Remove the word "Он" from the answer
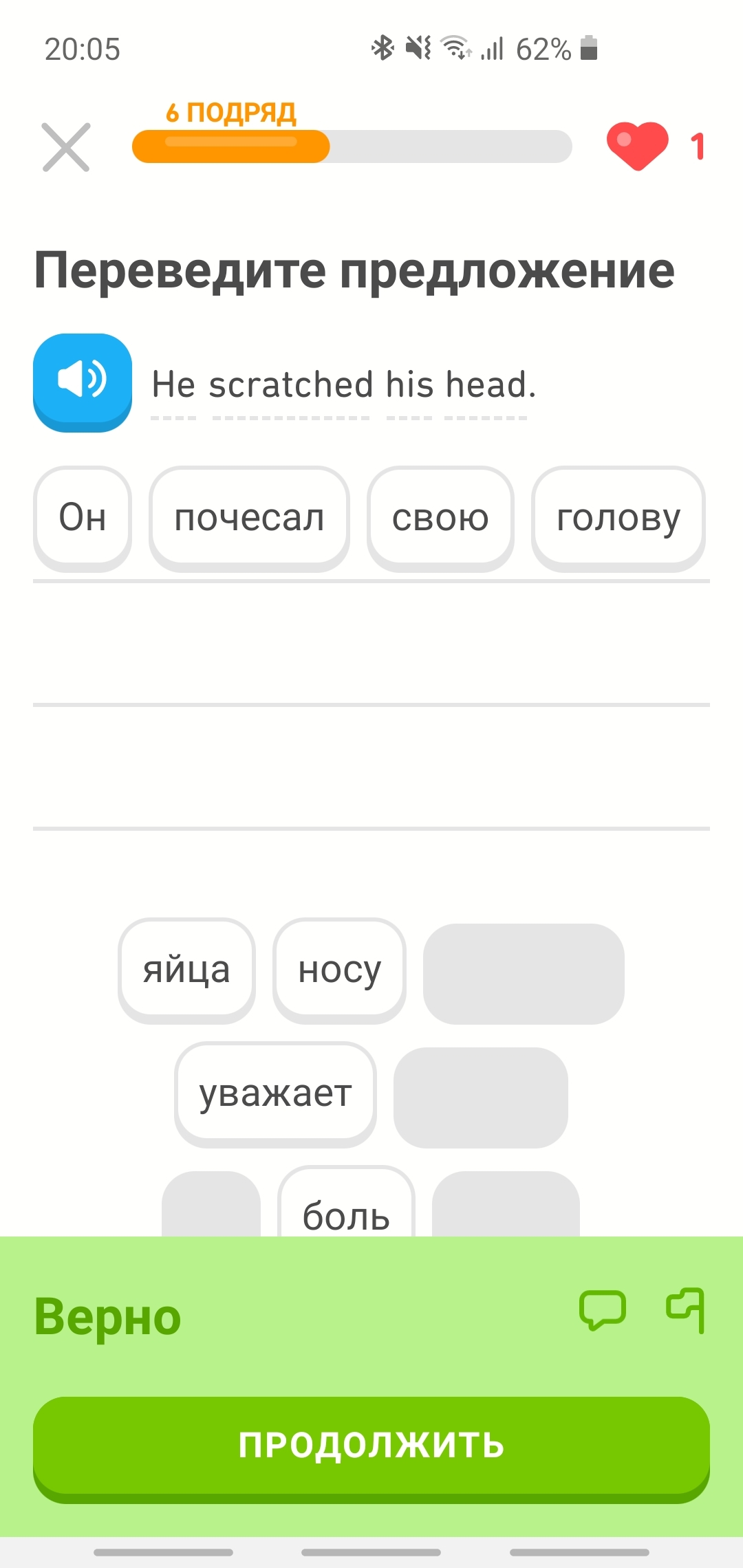This screenshot has width=743, height=1568. 83,518
